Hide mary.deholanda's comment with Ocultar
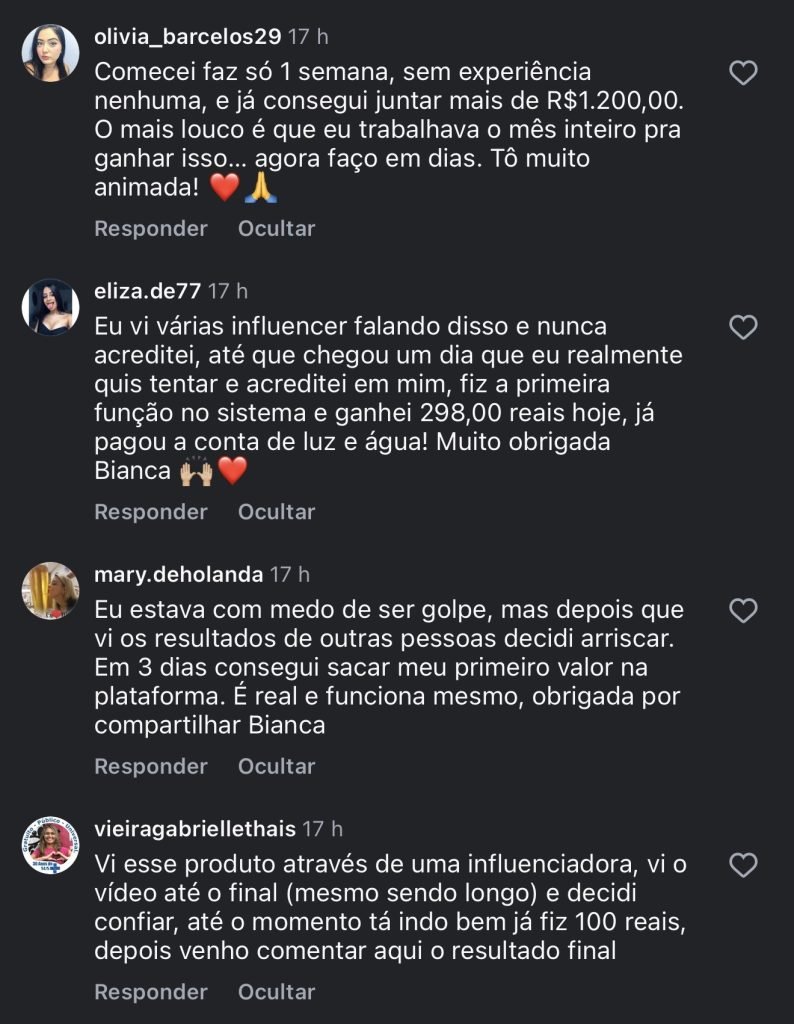The image size is (794, 1024). [x=276, y=766]
